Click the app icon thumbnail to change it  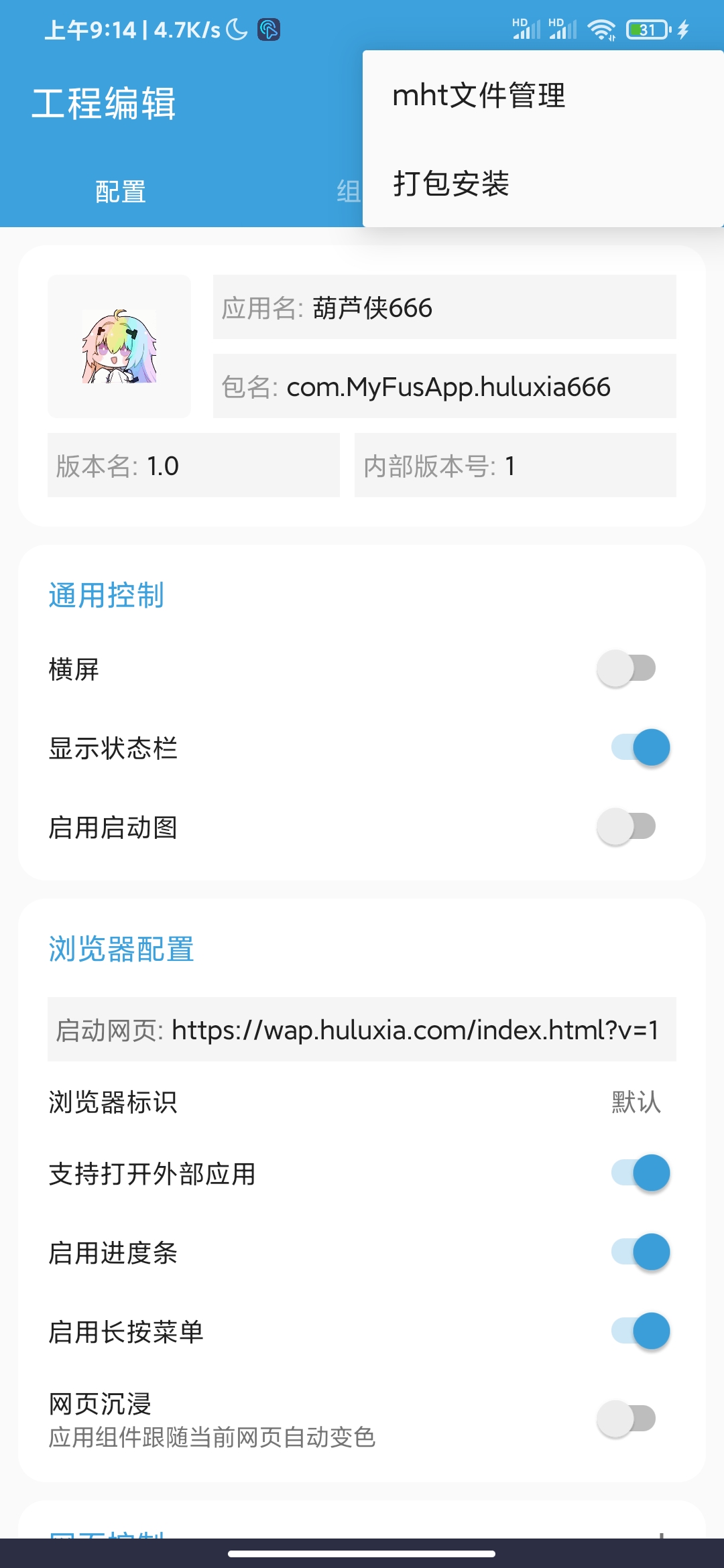(119, 347)
